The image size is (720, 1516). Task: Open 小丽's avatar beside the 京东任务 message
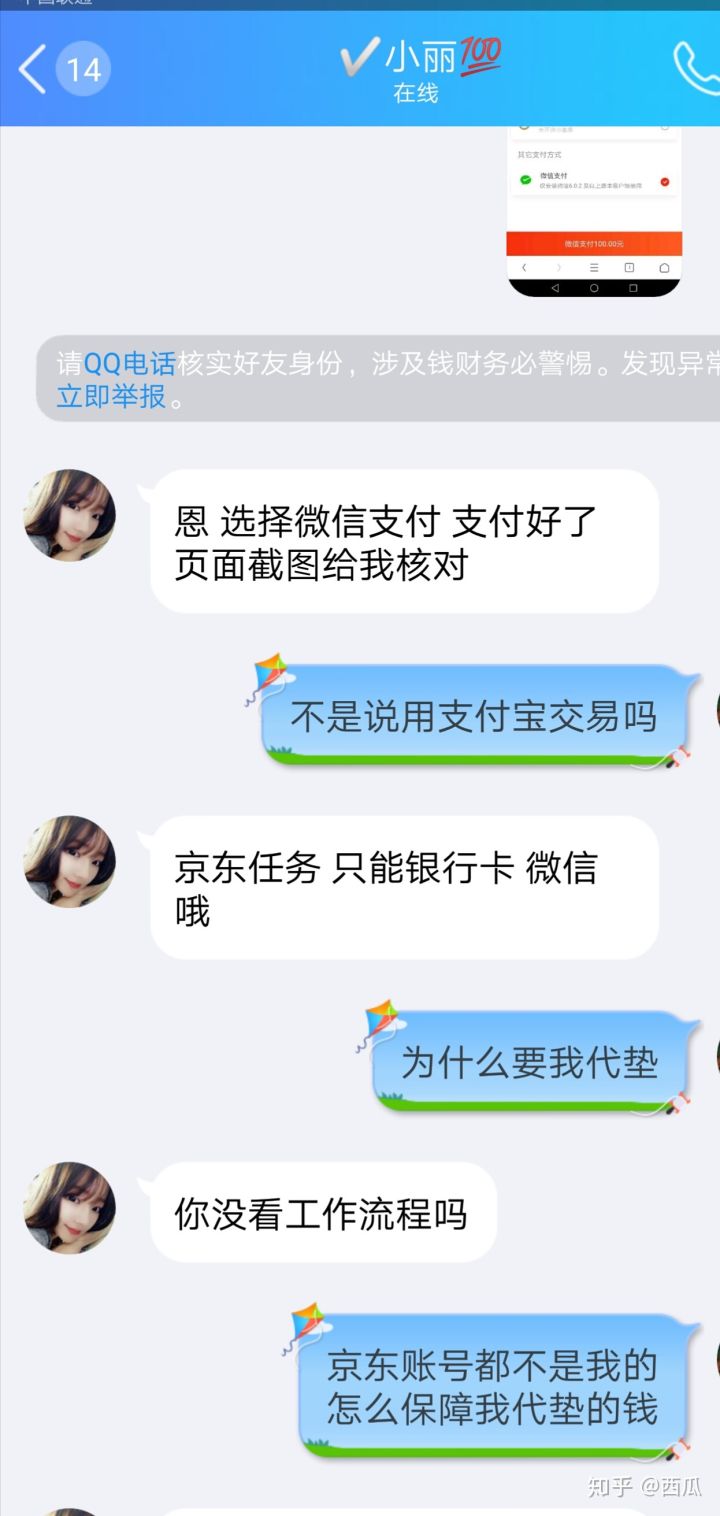coord(69,861)
